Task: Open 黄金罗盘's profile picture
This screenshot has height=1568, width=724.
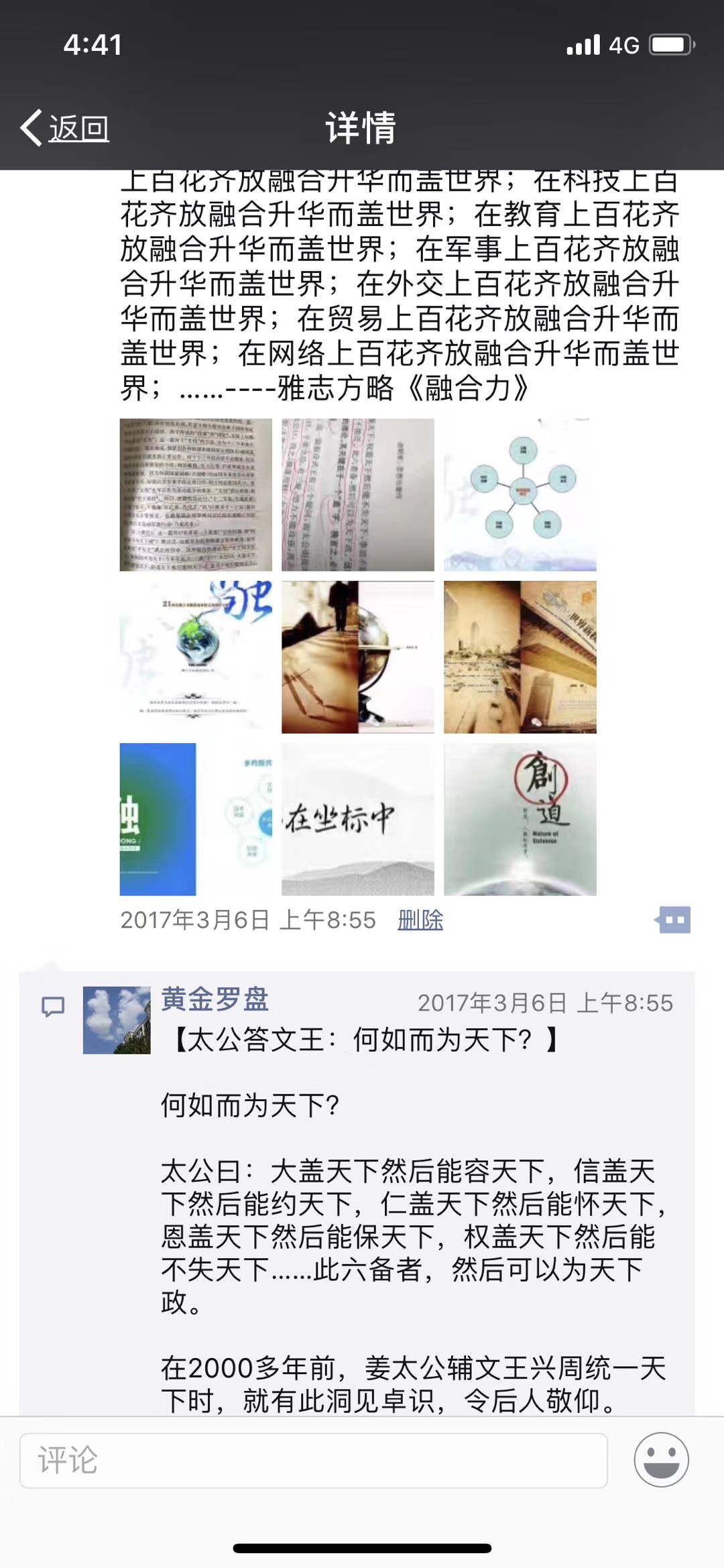Action: click(117, 1019)
